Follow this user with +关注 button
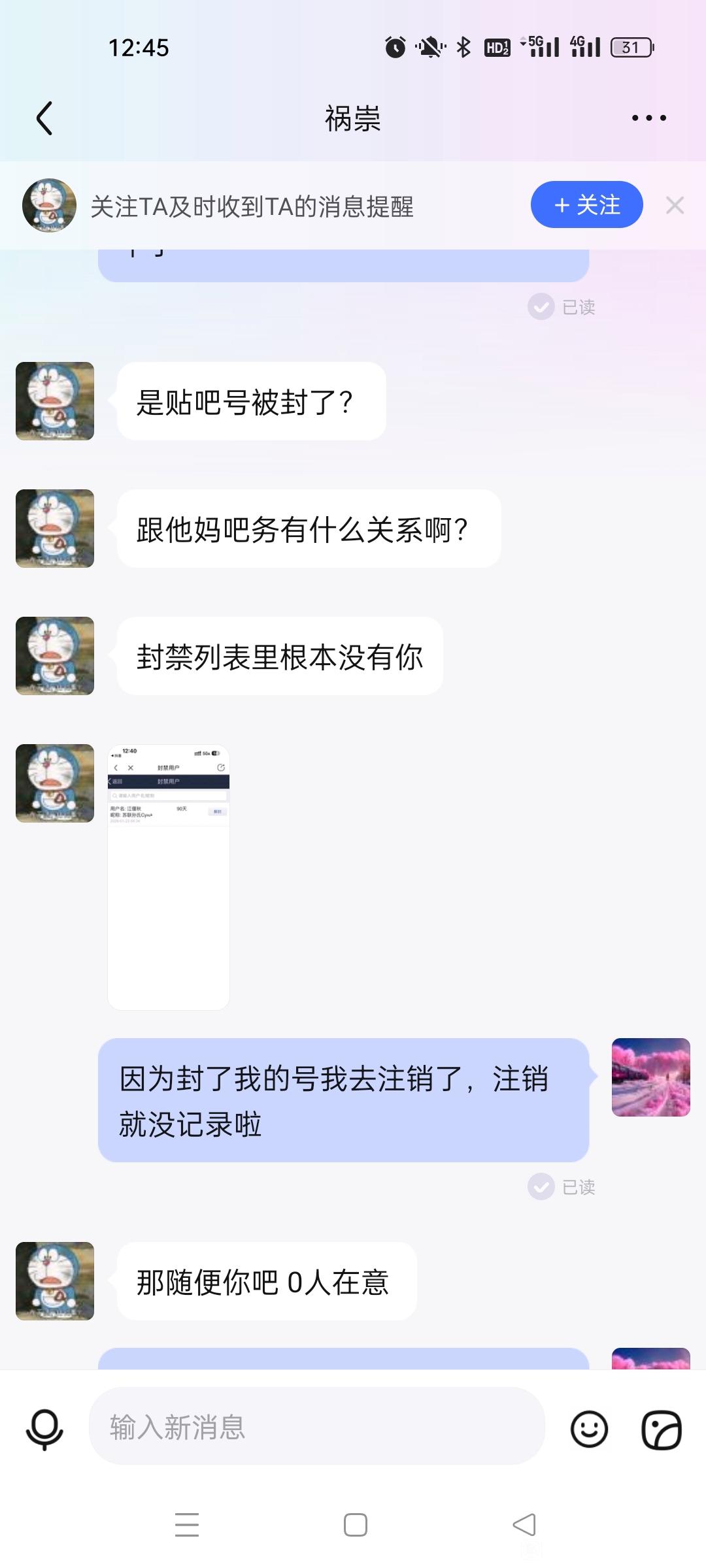This screenshot has width=706, height=1568. tap(586, 205)
